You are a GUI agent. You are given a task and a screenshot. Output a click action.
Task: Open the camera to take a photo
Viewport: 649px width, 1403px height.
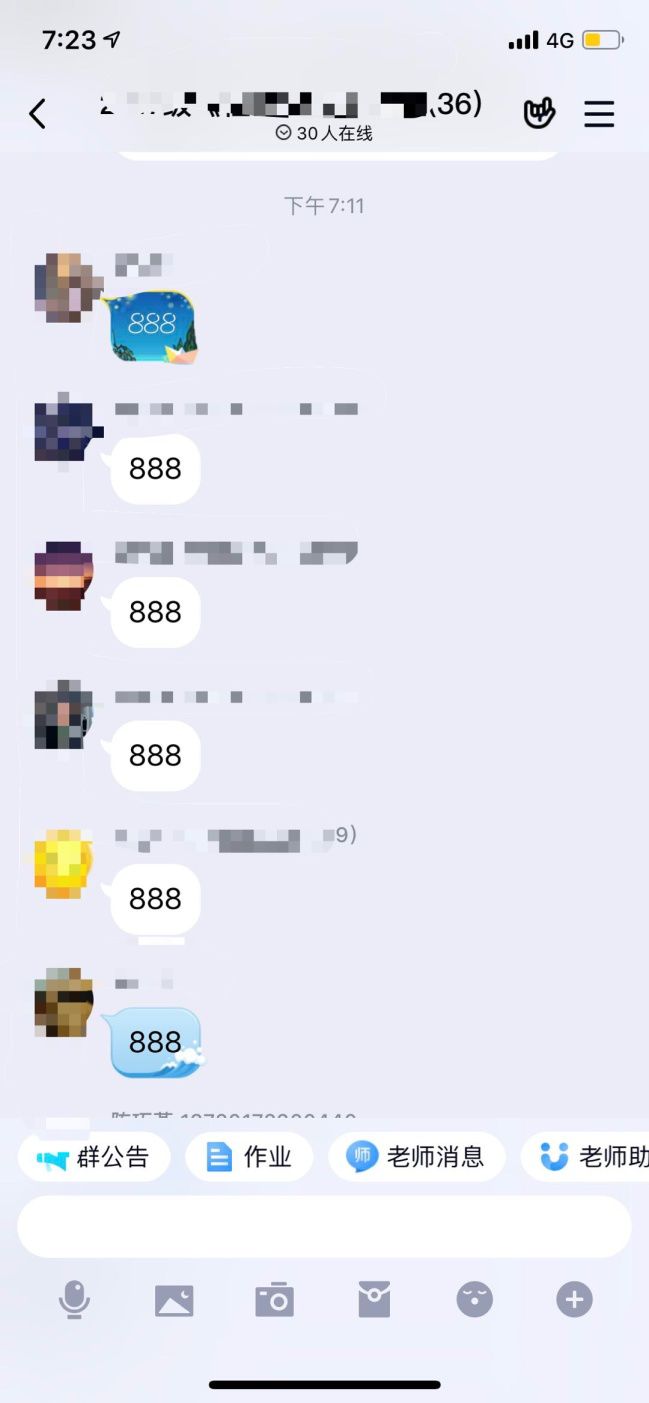tap(274, 1300)
